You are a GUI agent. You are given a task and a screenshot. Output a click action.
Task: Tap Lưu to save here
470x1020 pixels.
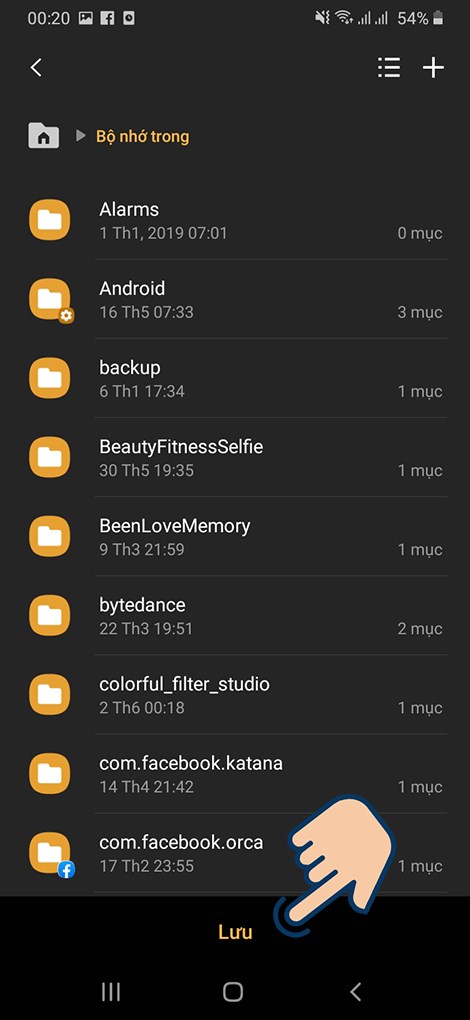(235, 932)
